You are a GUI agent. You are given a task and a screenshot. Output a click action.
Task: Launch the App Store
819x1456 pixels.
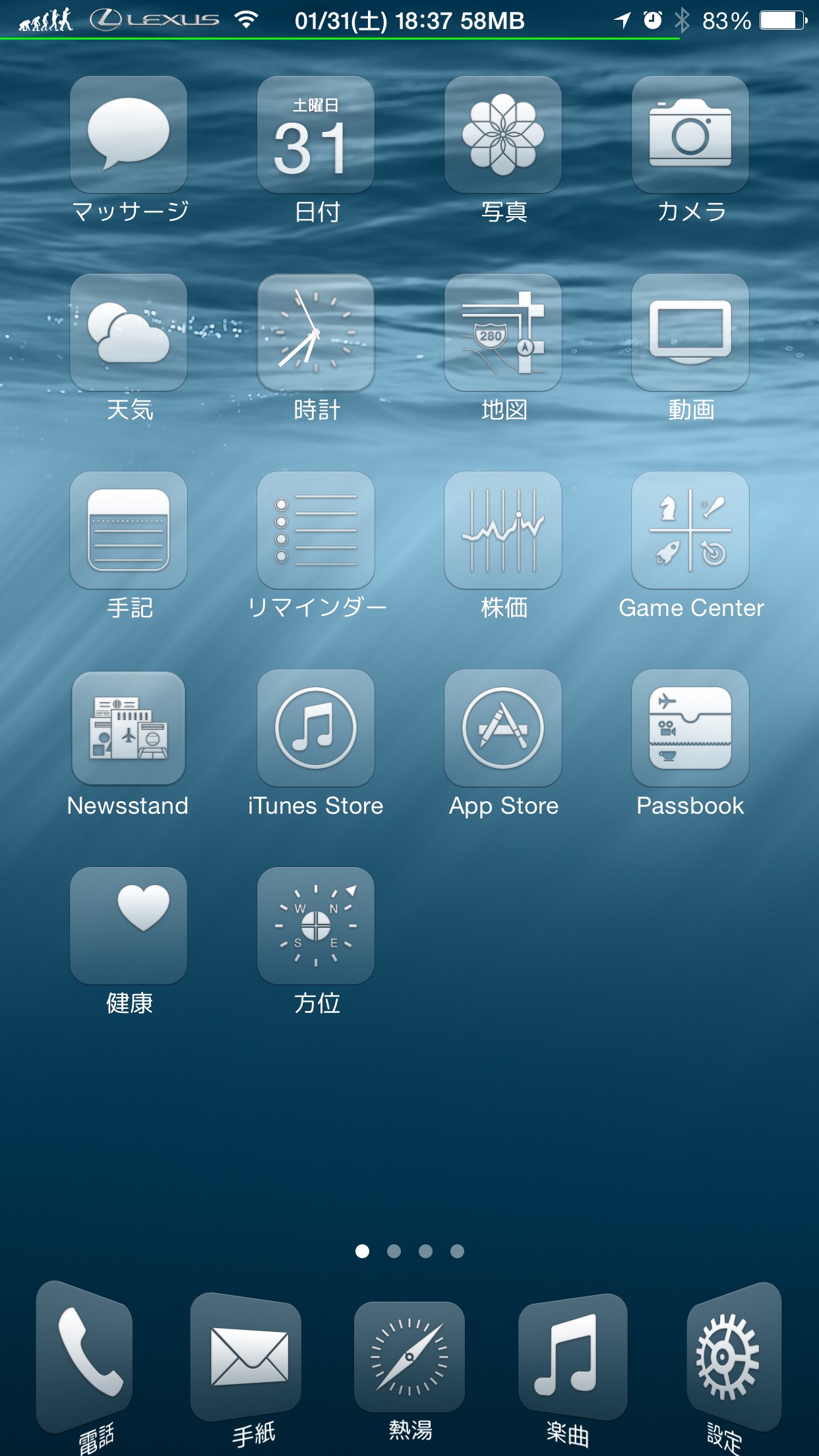(503, 728)
